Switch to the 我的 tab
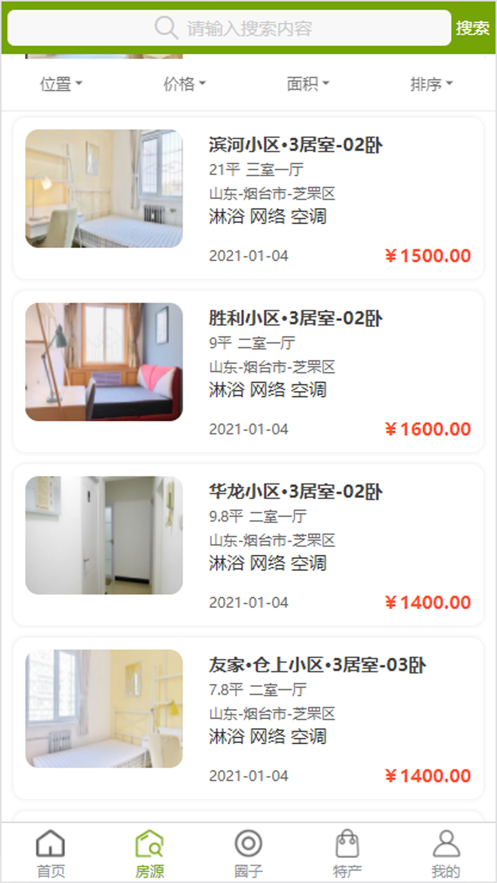 pos(446,854)
